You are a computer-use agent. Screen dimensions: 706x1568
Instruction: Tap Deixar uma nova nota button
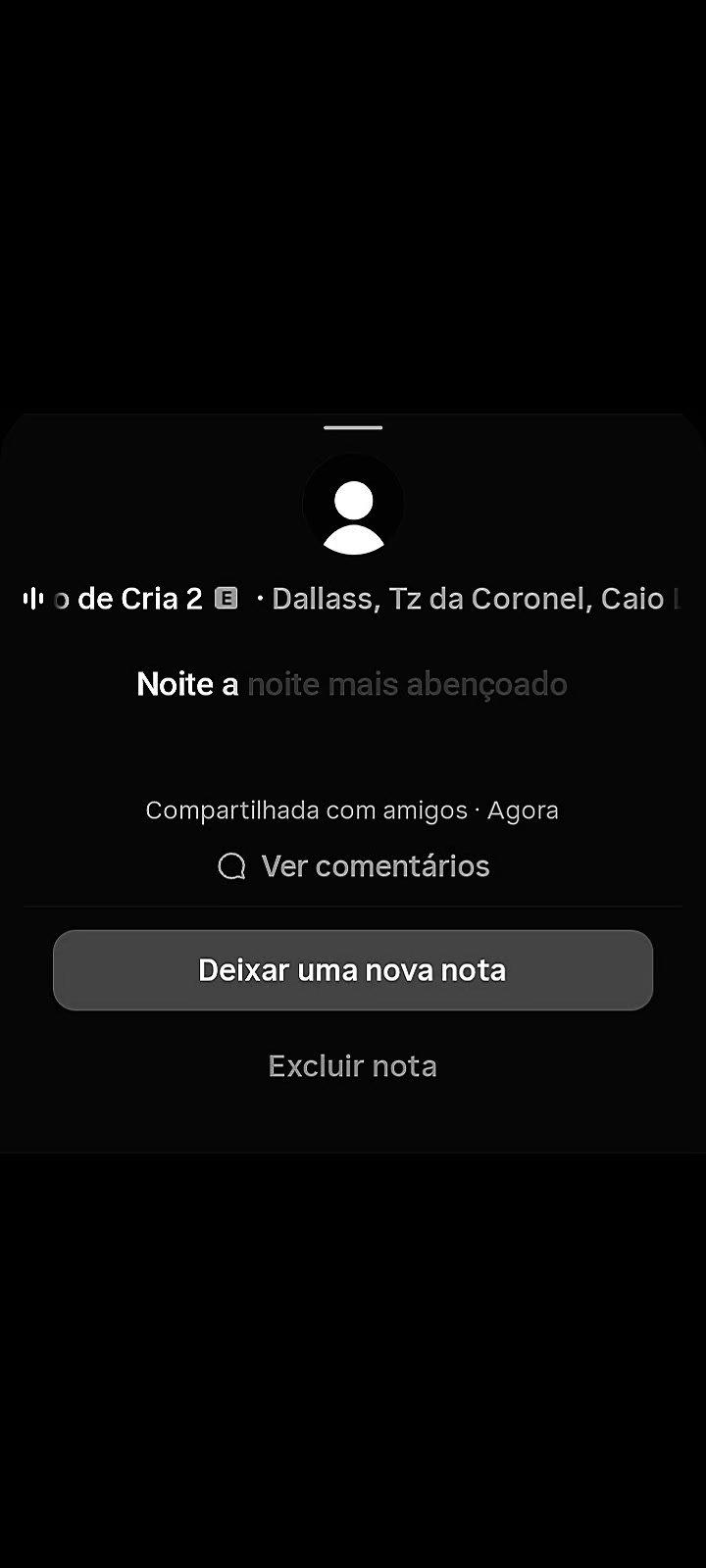tap(353, 970)
